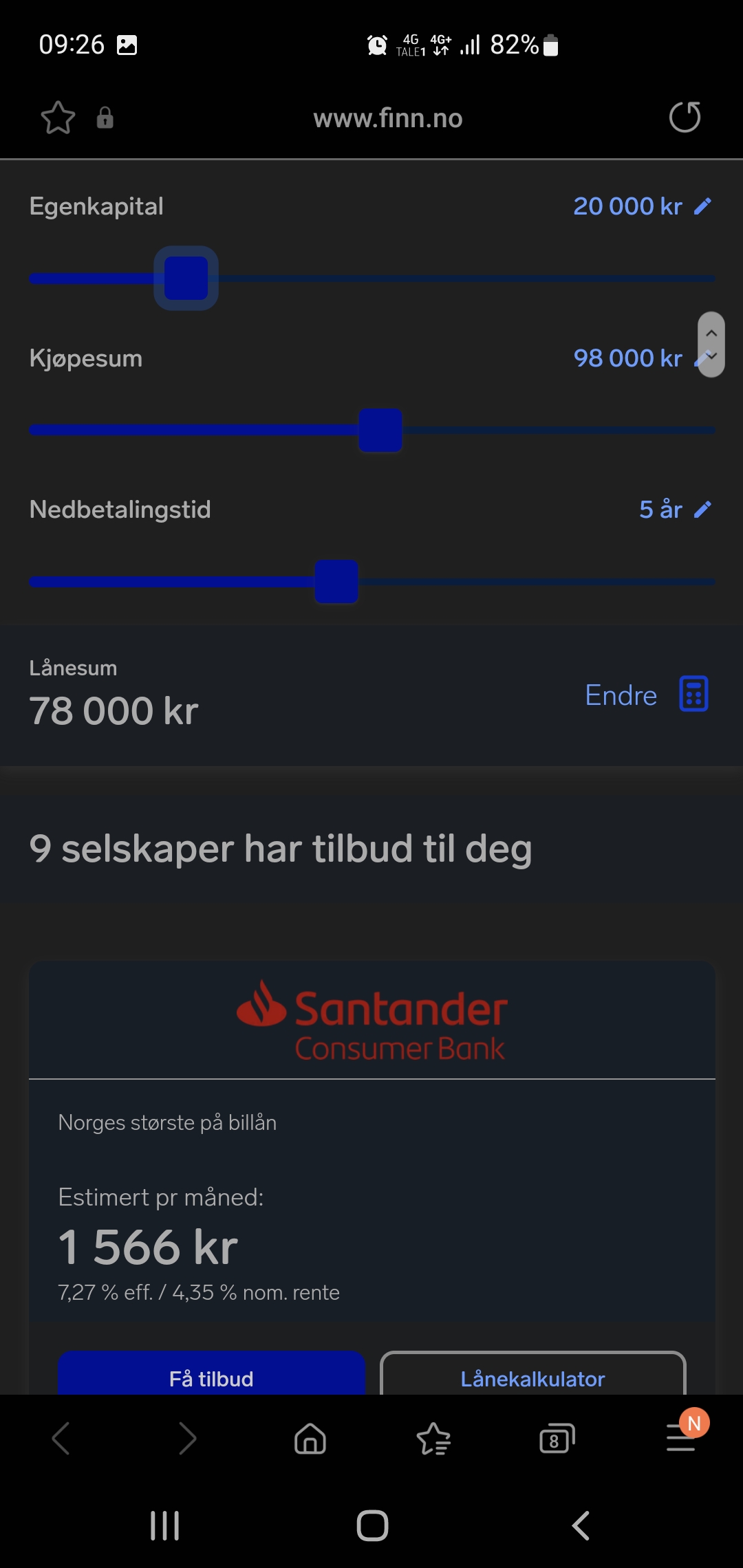Edit the Nedbetalingstid value of 5 år

point(675,510)
